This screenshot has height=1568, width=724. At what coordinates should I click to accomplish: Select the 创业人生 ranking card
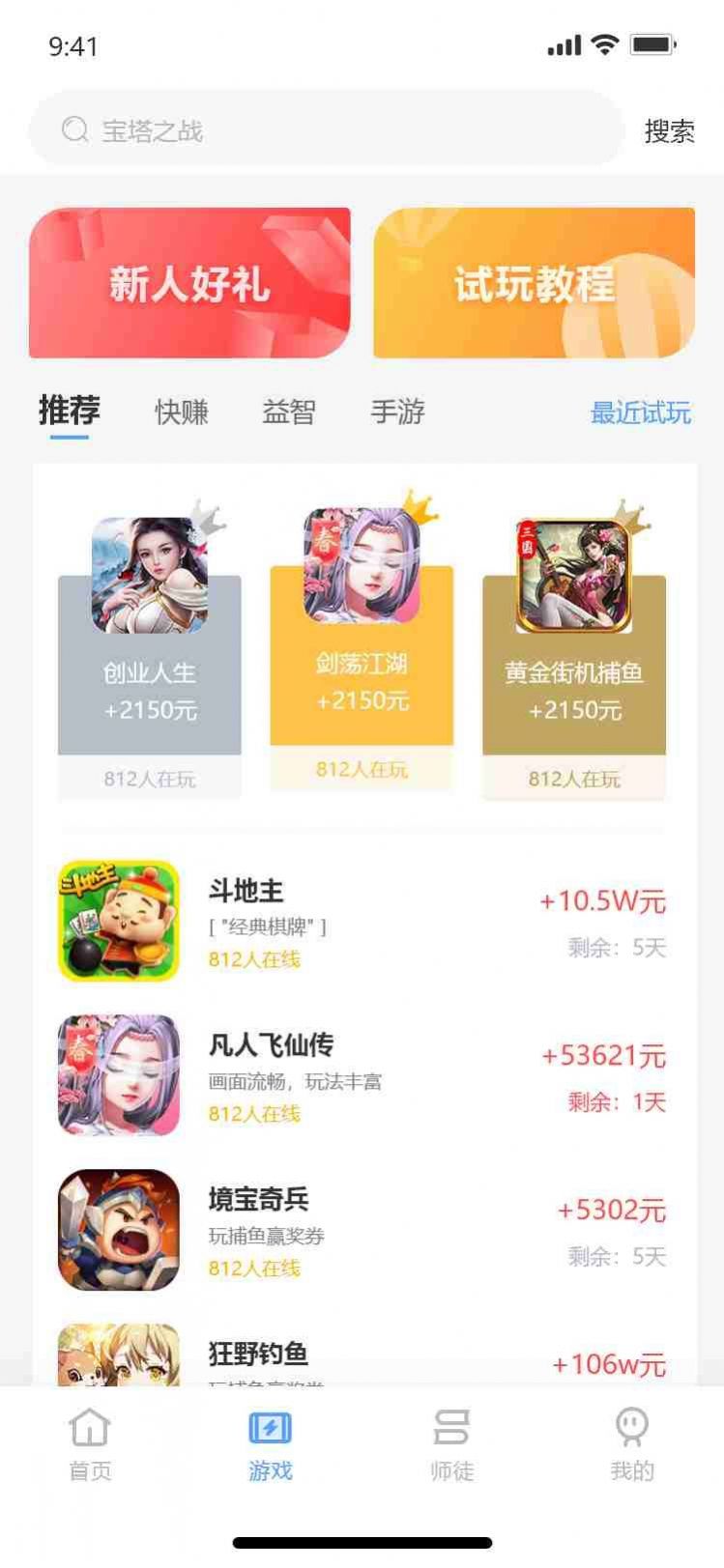pyautogui.click(x=150, y=676)
